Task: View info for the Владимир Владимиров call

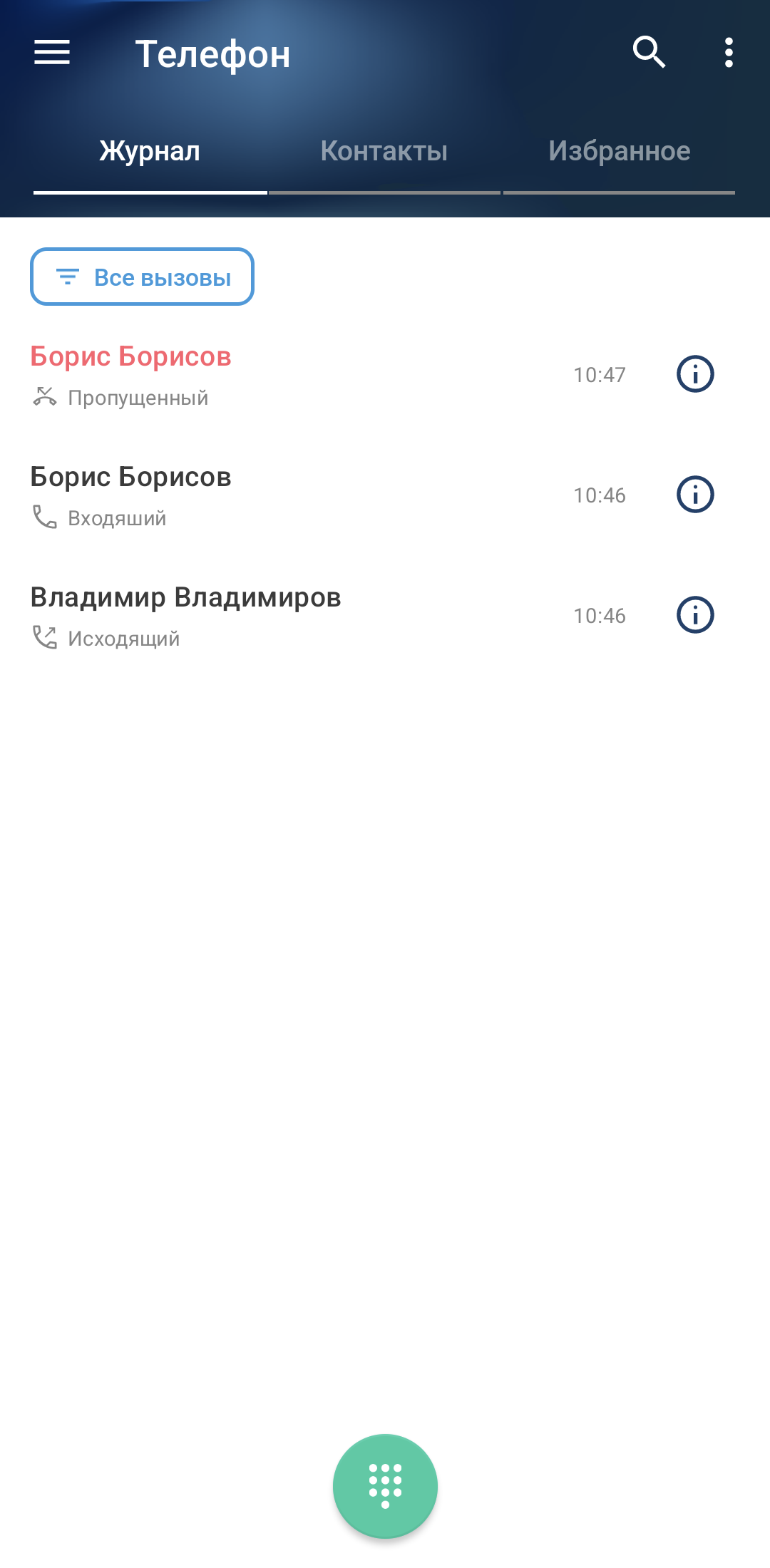Action: (x=694, y=615)
